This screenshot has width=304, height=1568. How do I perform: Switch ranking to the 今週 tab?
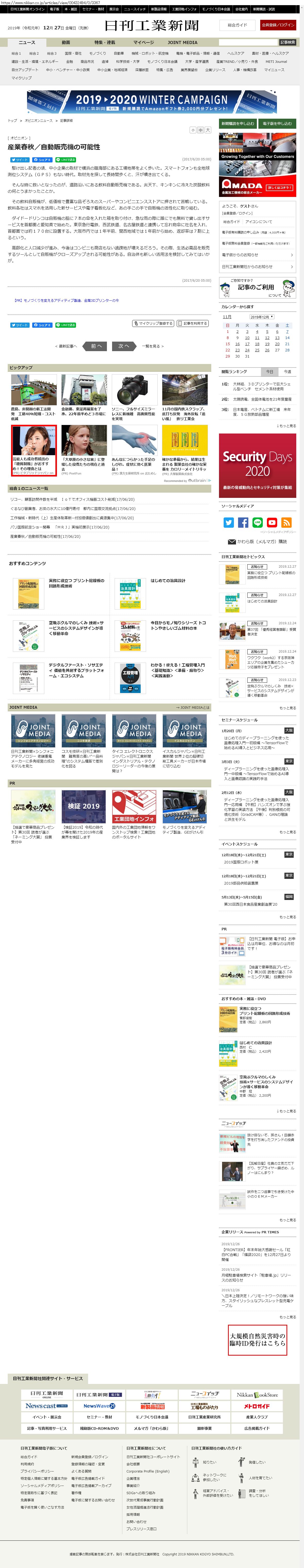click(288, 371)
